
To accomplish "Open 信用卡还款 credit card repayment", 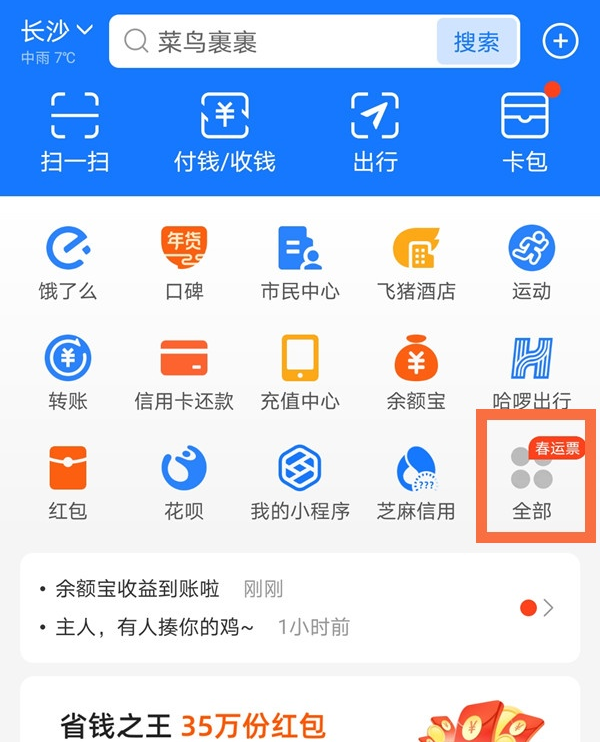I will (184, 372).
